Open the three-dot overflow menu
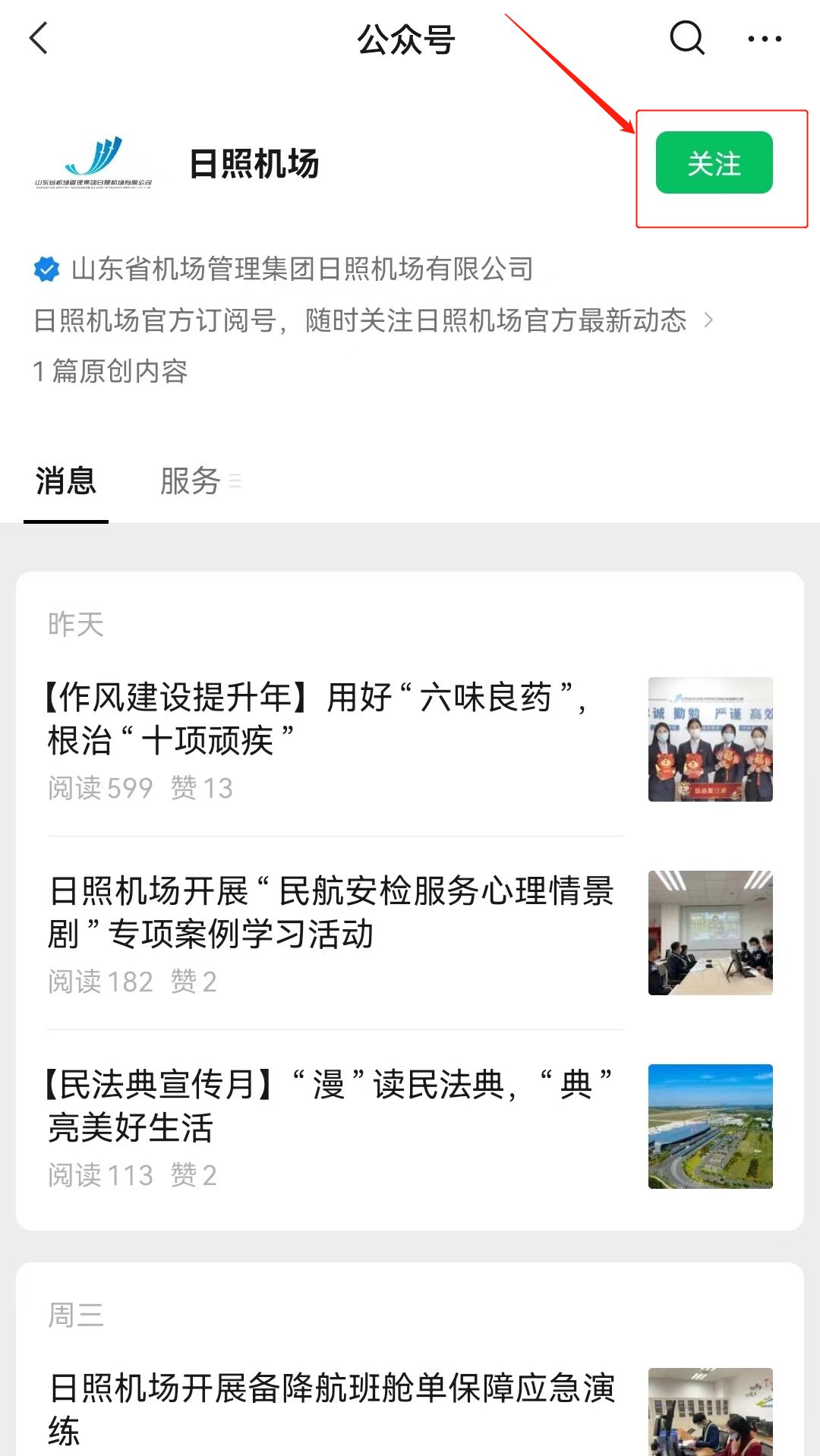820x1456 pixels. [x=765, y=39]
